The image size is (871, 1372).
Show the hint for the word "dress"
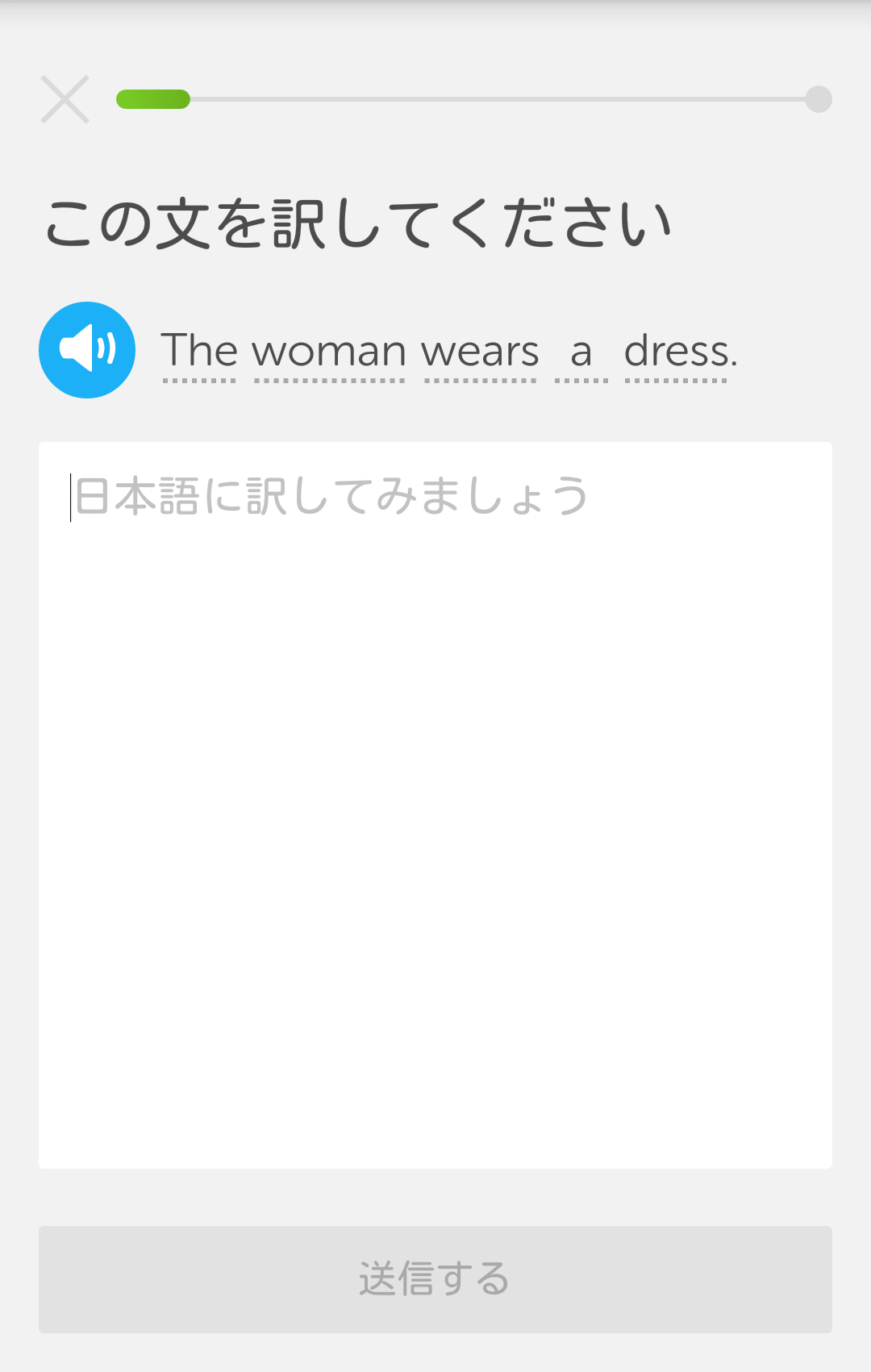pyautogui.click(x=677, y=352)
